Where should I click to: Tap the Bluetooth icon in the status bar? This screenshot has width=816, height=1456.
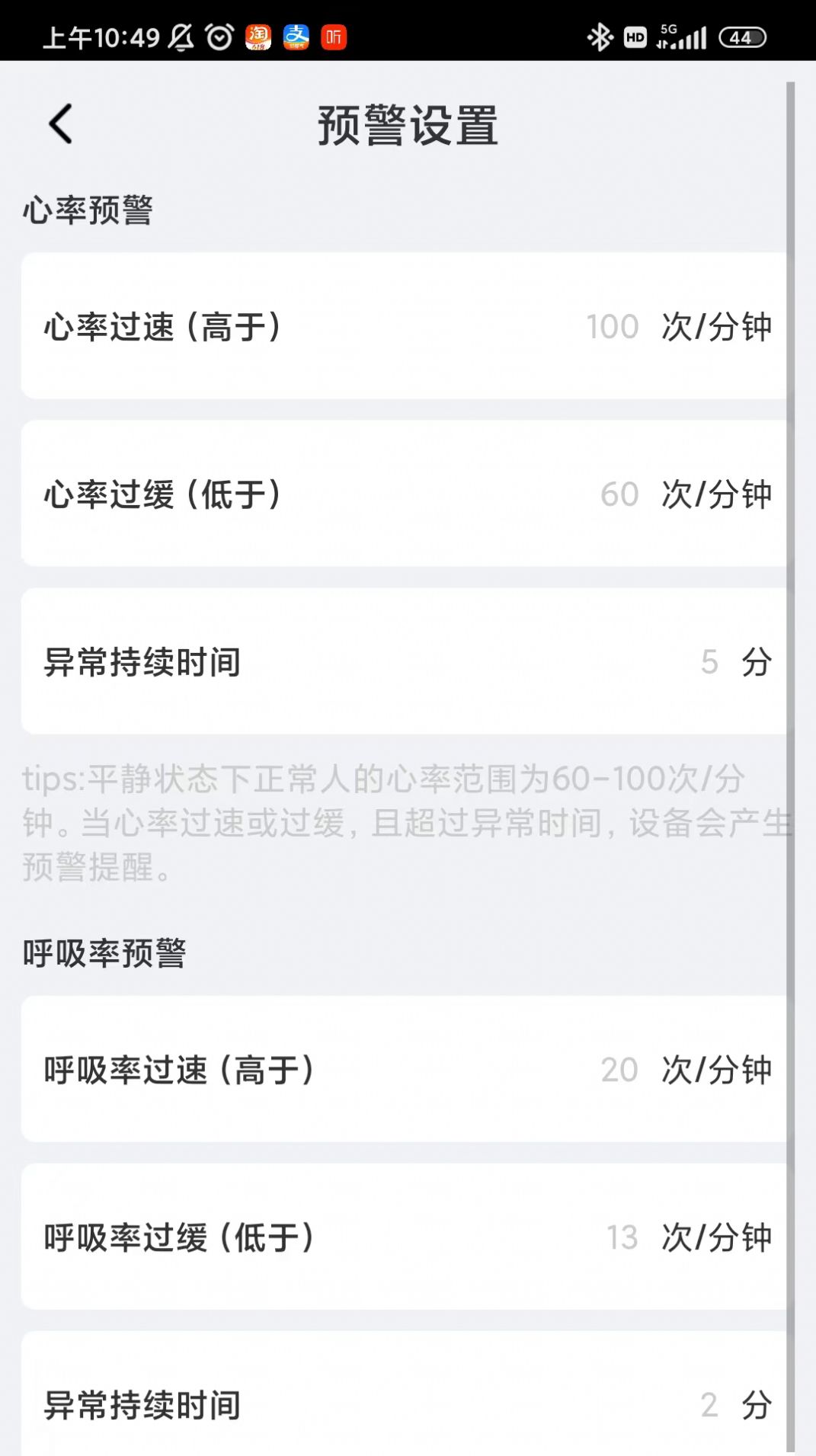click(x=599, y=35)
